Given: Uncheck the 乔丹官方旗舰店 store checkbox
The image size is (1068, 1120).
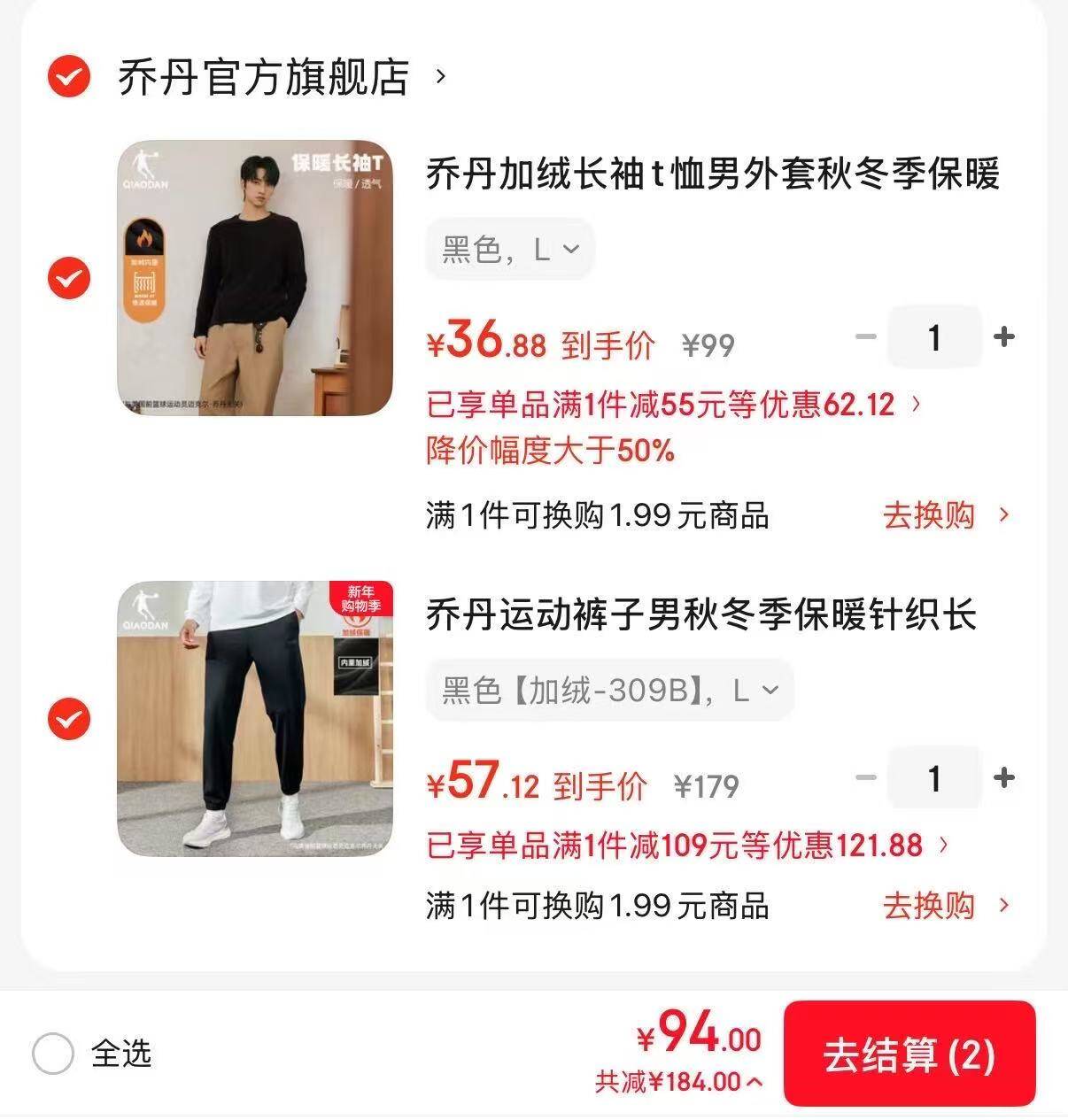Looking at the screenshot, I should (69, 76).
